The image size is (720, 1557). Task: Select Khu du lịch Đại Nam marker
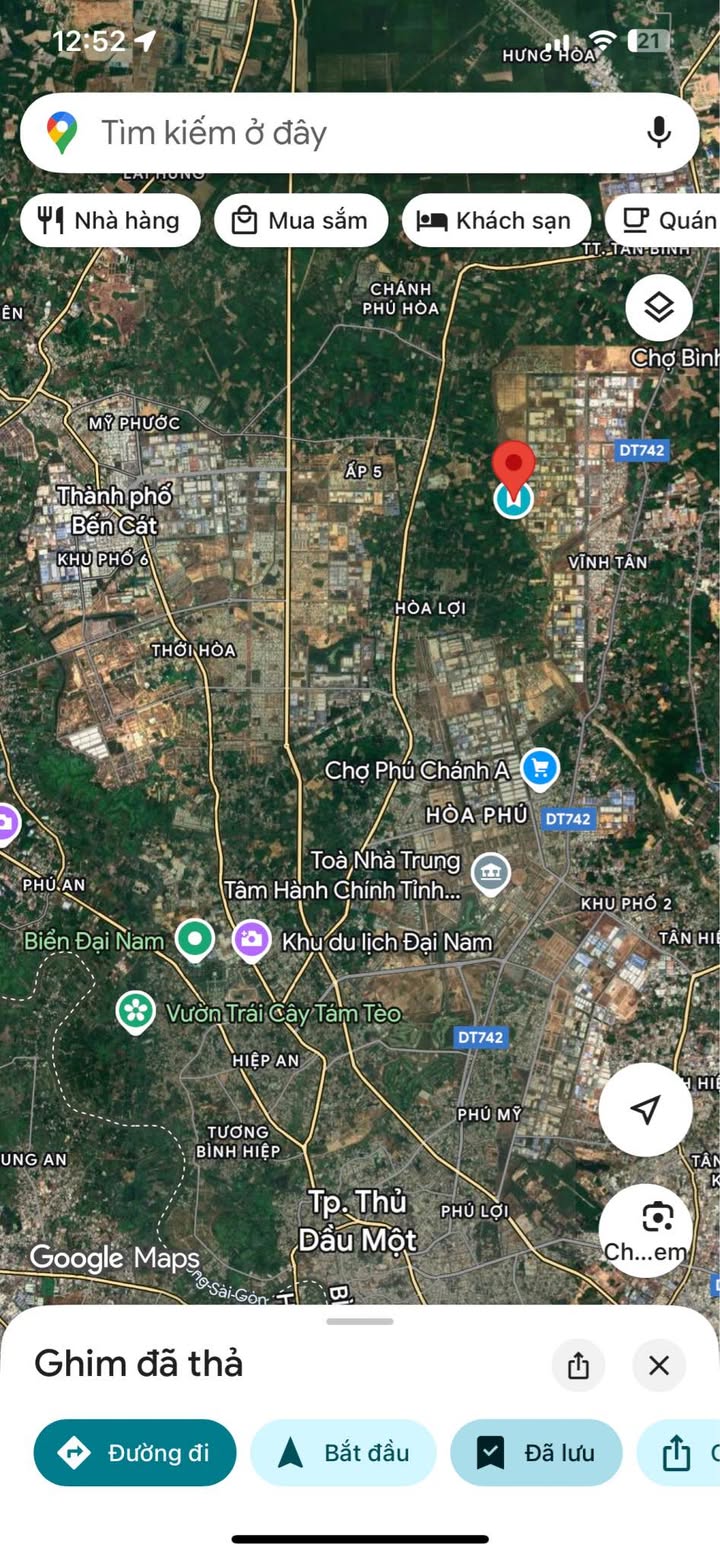[251, 939]
